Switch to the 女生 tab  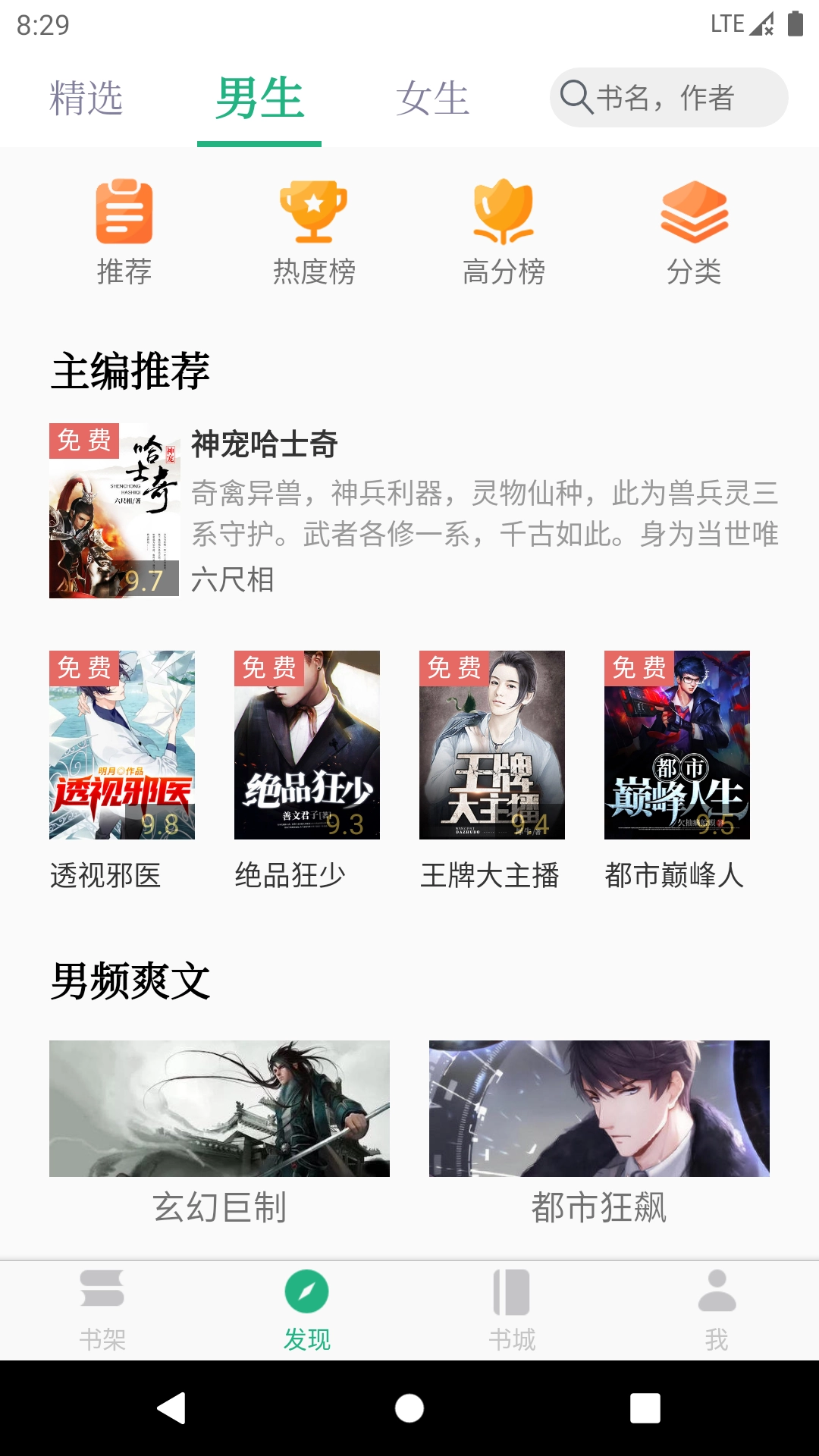coord(434,97)
